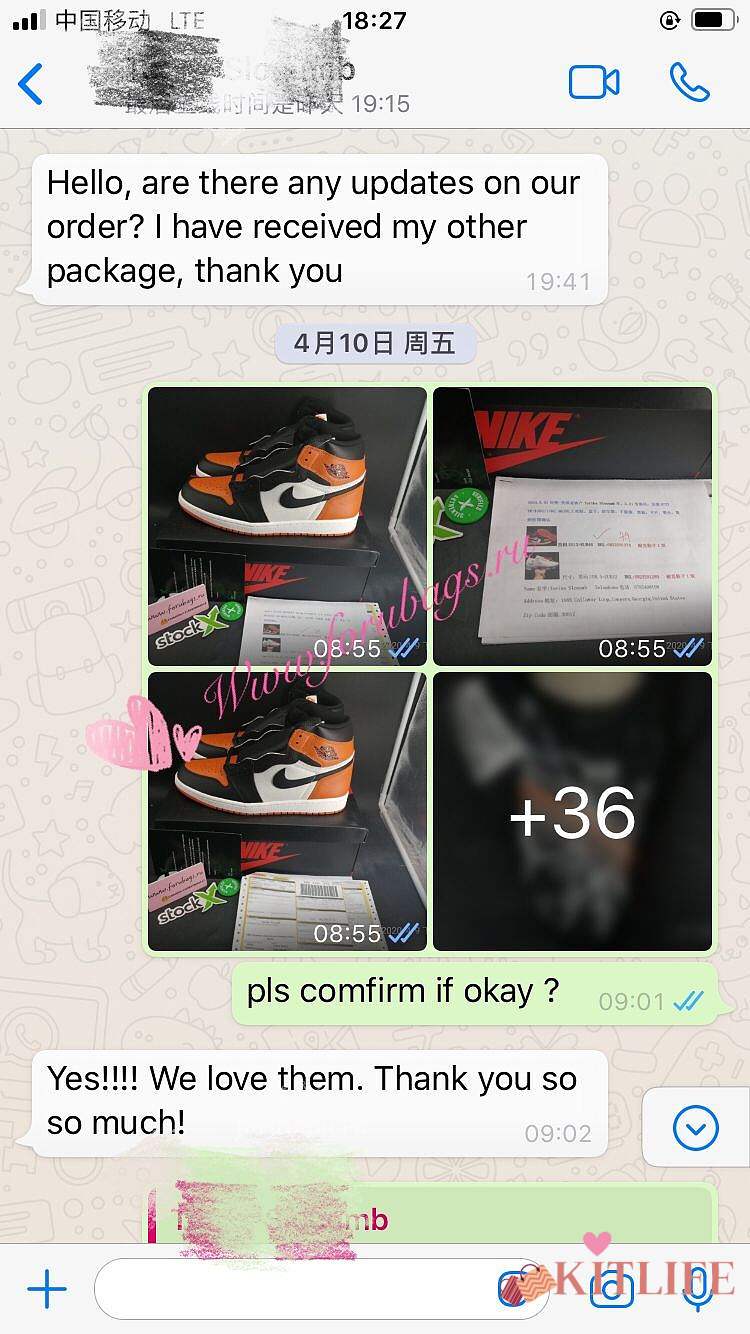Jump to the latest messages arrow
This screenshot has height=1334, width=750.
[695, 1129]
